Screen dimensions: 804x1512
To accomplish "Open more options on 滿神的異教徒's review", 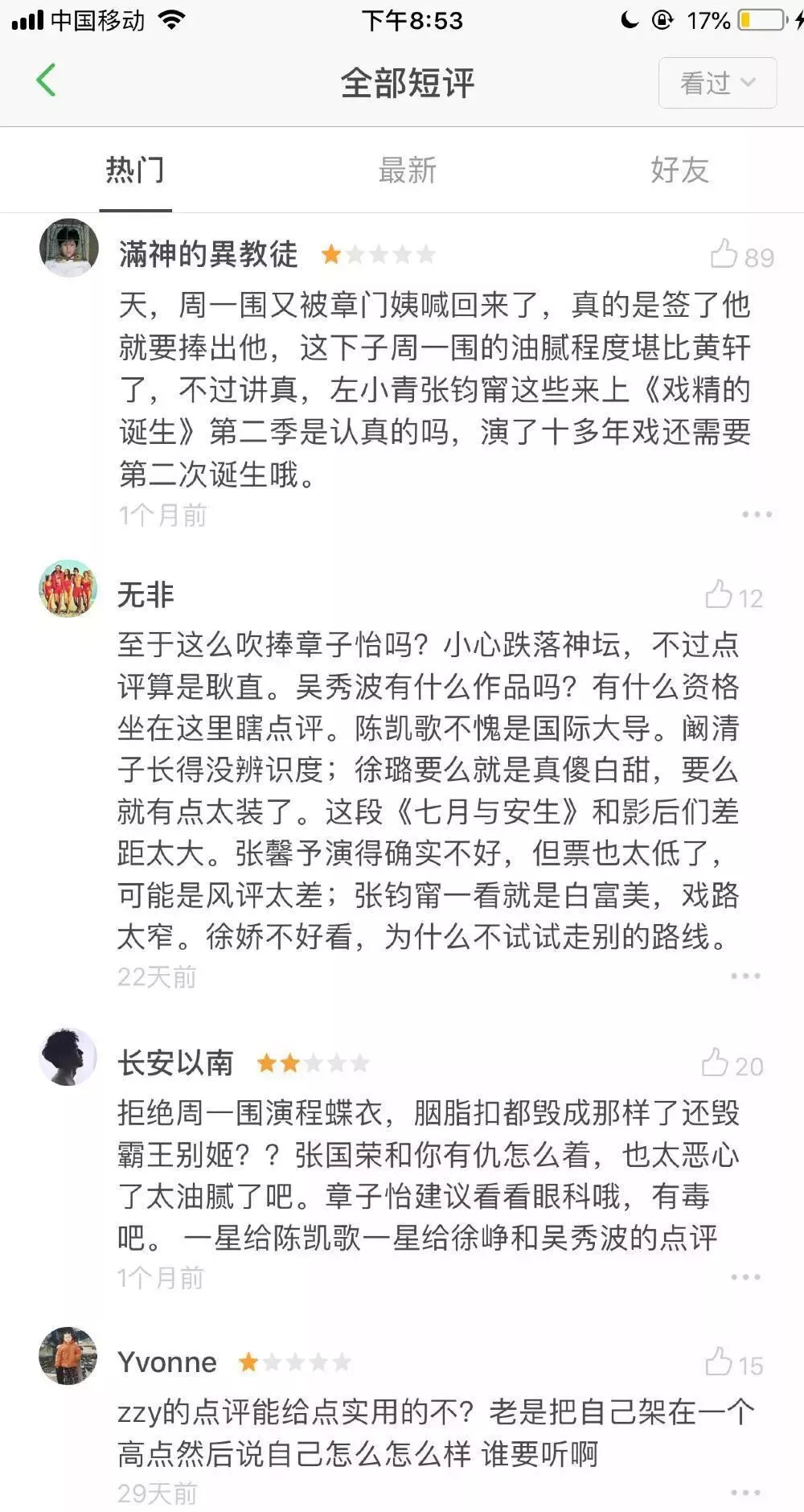I will tap(757, 514).
